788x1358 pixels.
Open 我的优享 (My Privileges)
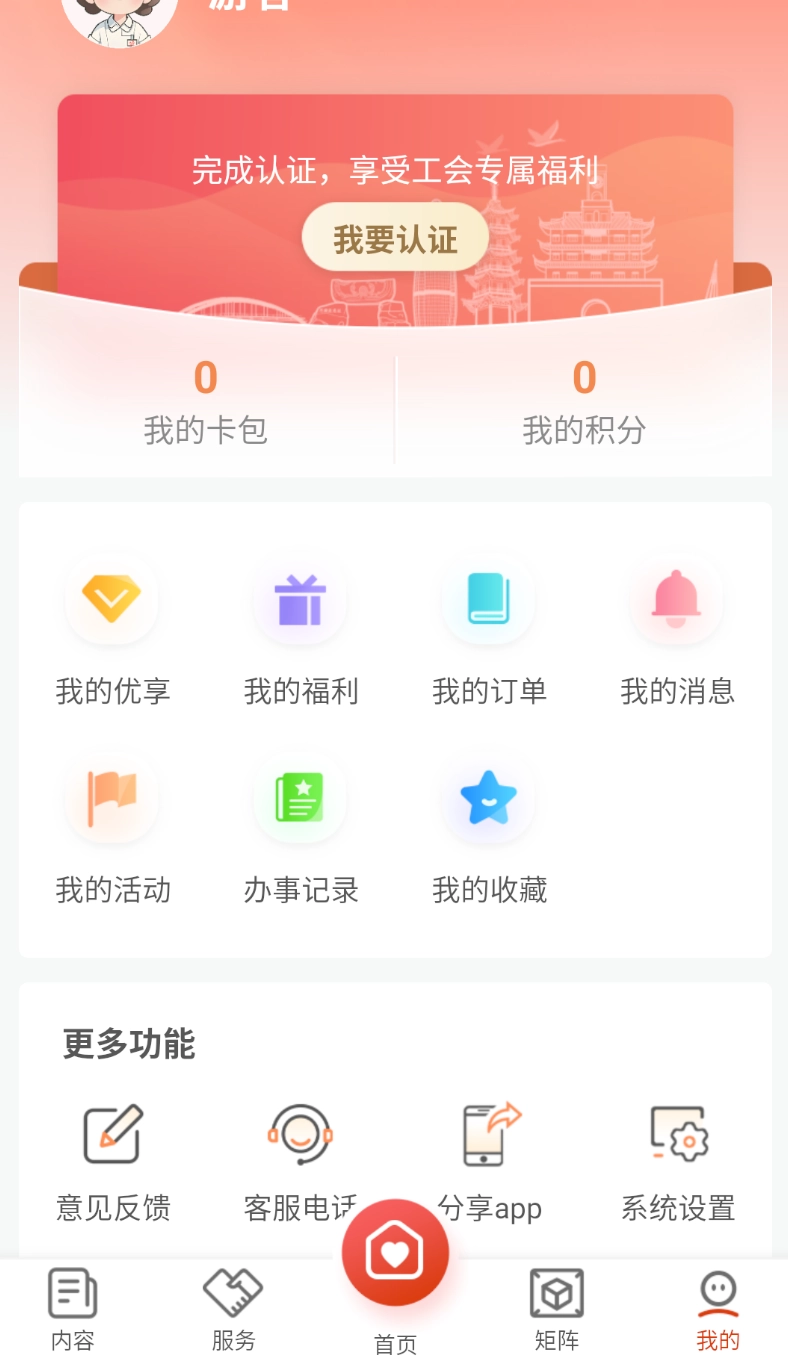[x=111, y=625]
